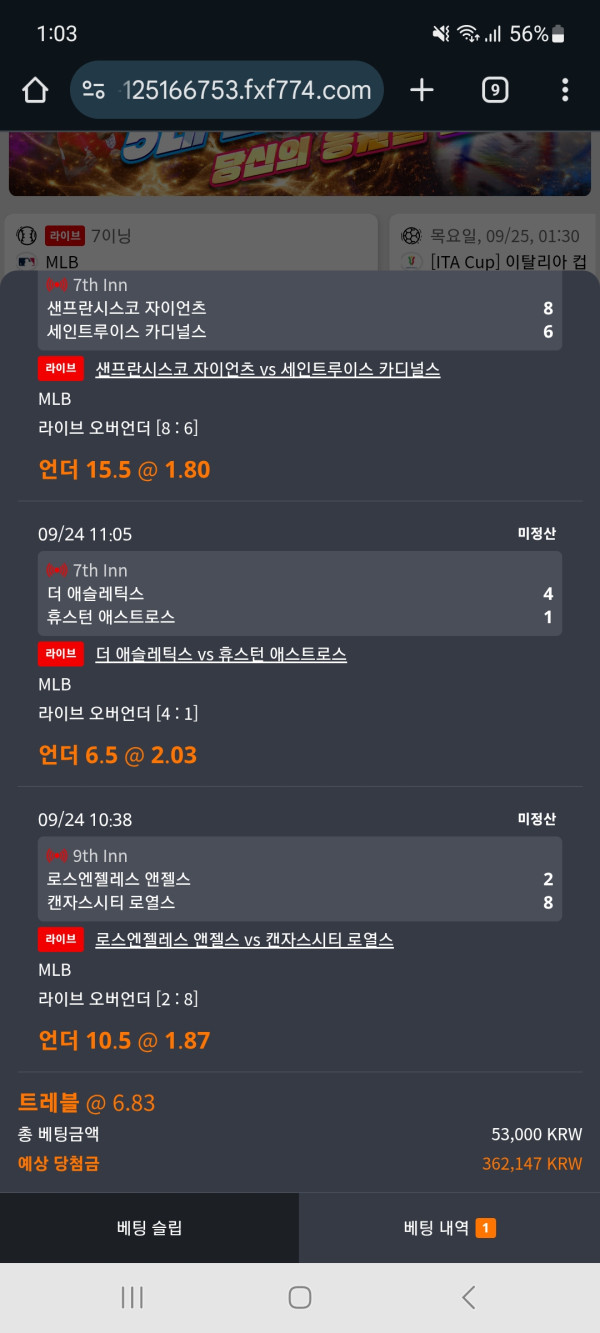Screen dimensions: 600x1333
Task: Go to the browser home page
Action: tap(35, 91)
